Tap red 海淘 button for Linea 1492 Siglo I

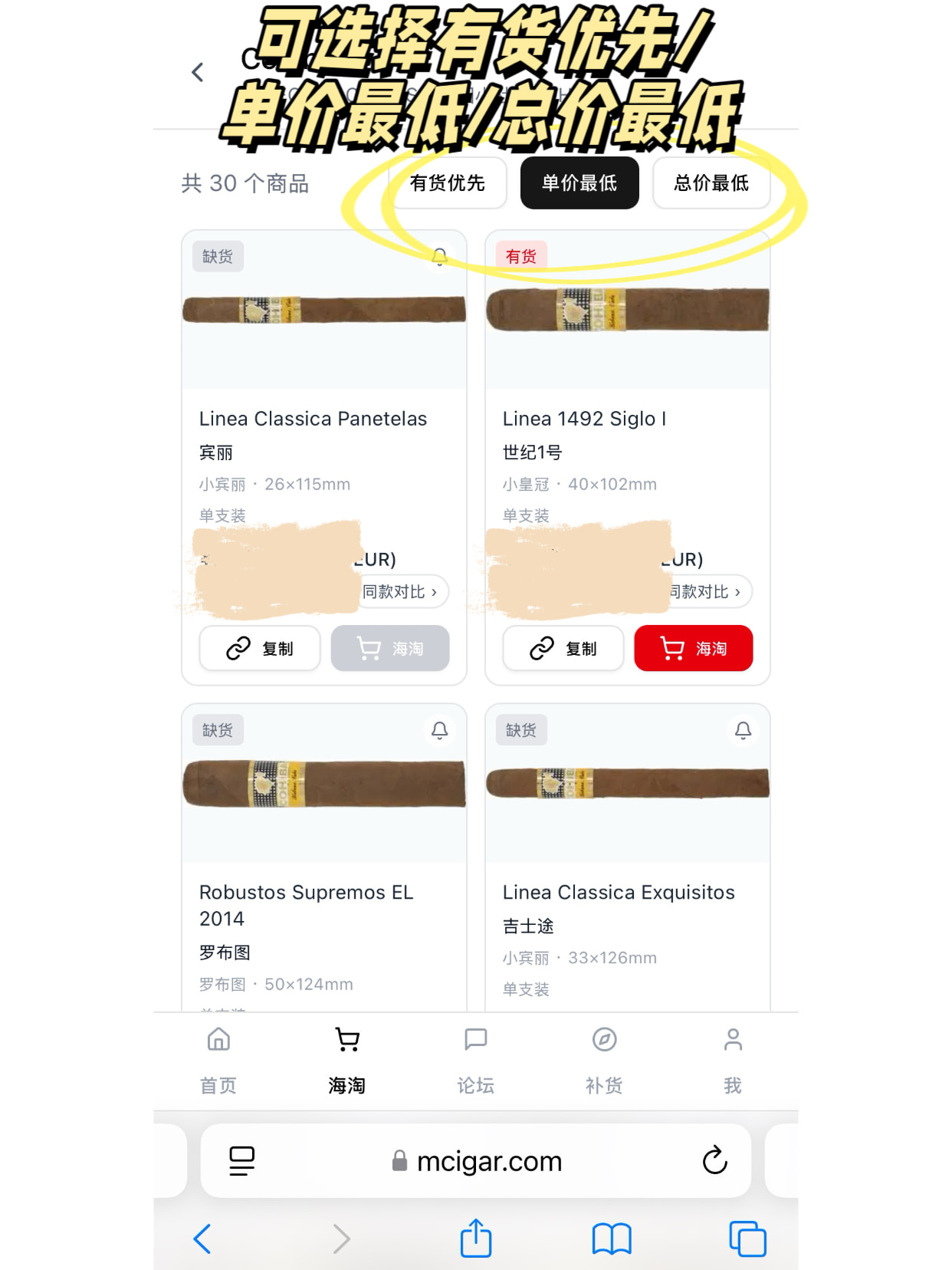(694, 649)
